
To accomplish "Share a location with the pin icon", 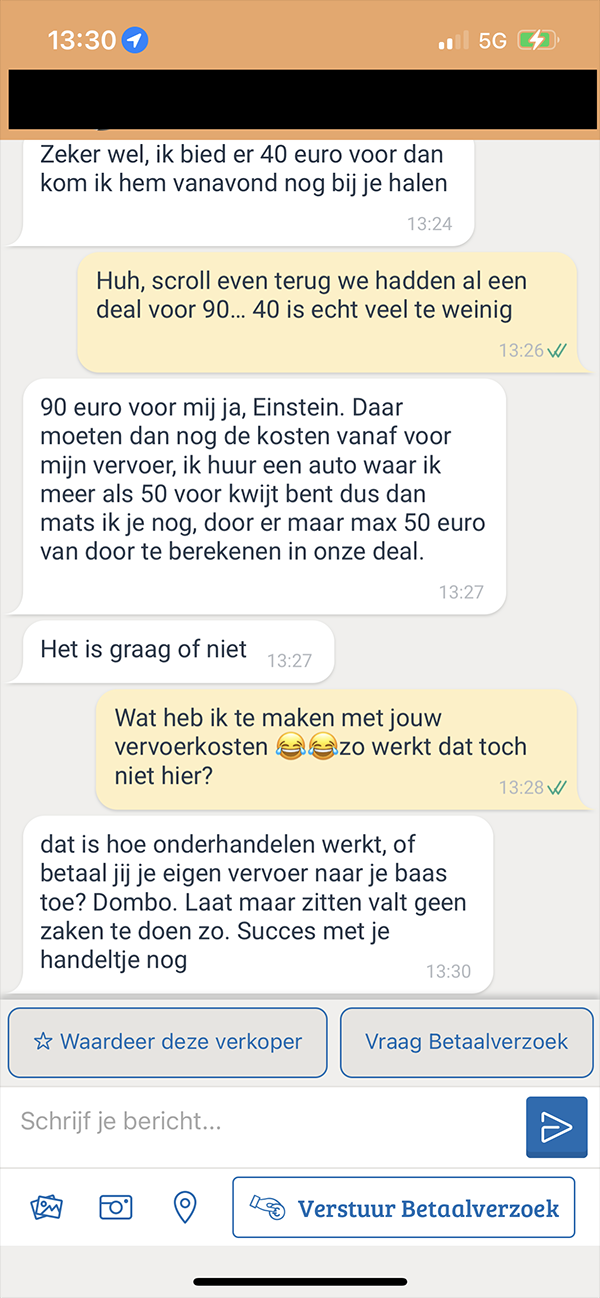I will pyautogui.click(x=185, y=1207).
